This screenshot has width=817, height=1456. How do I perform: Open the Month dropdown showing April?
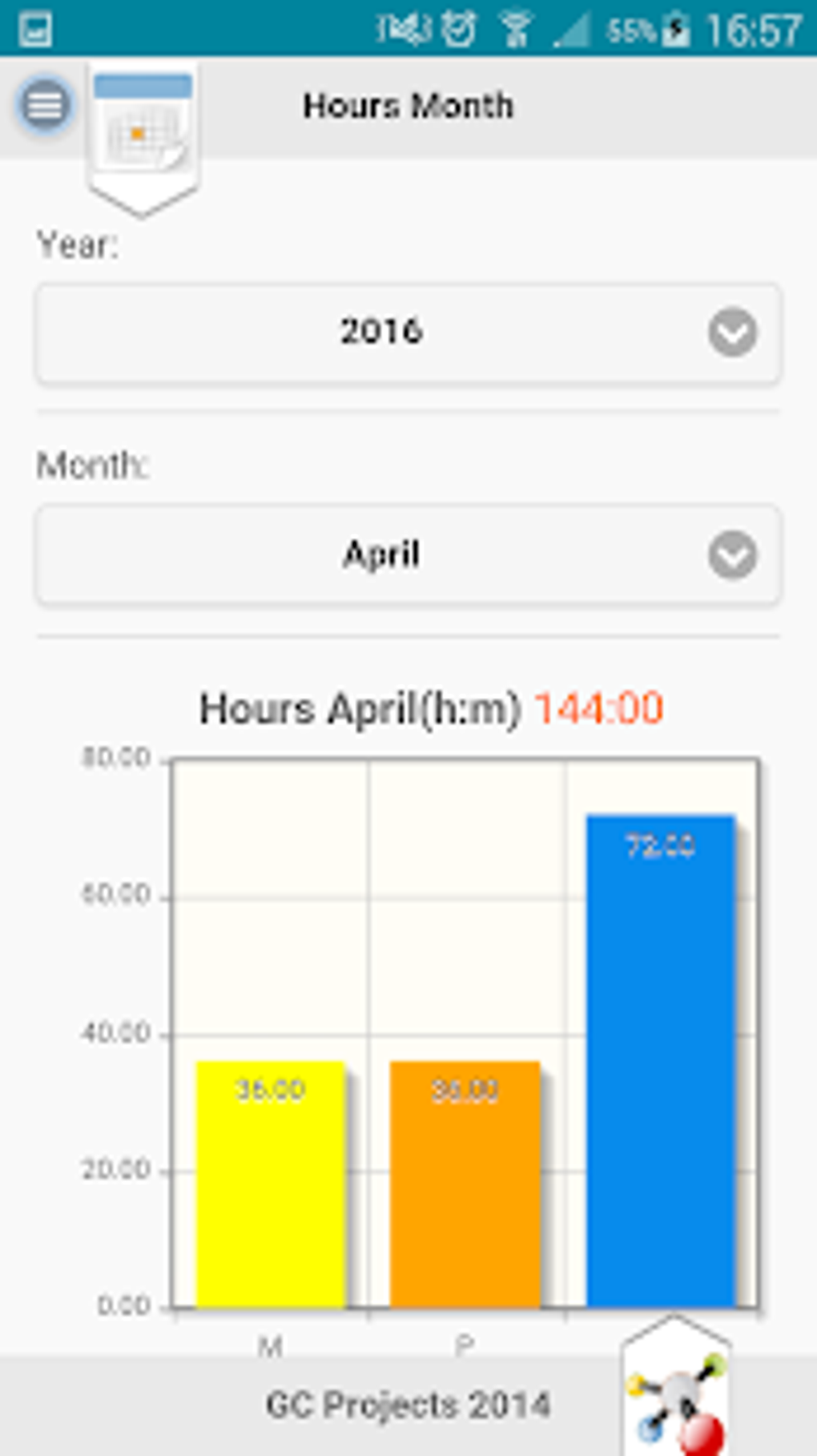tap(408, 555)
